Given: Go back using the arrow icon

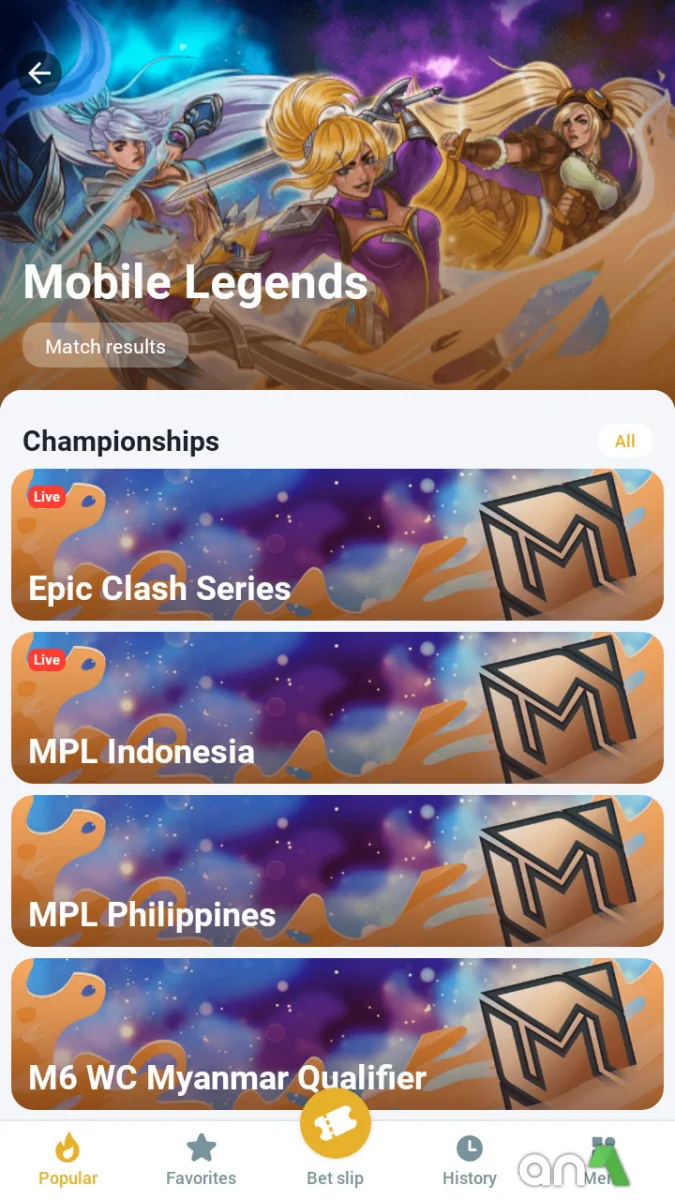Looking at the screenshot, I should (x=39, y=73).
